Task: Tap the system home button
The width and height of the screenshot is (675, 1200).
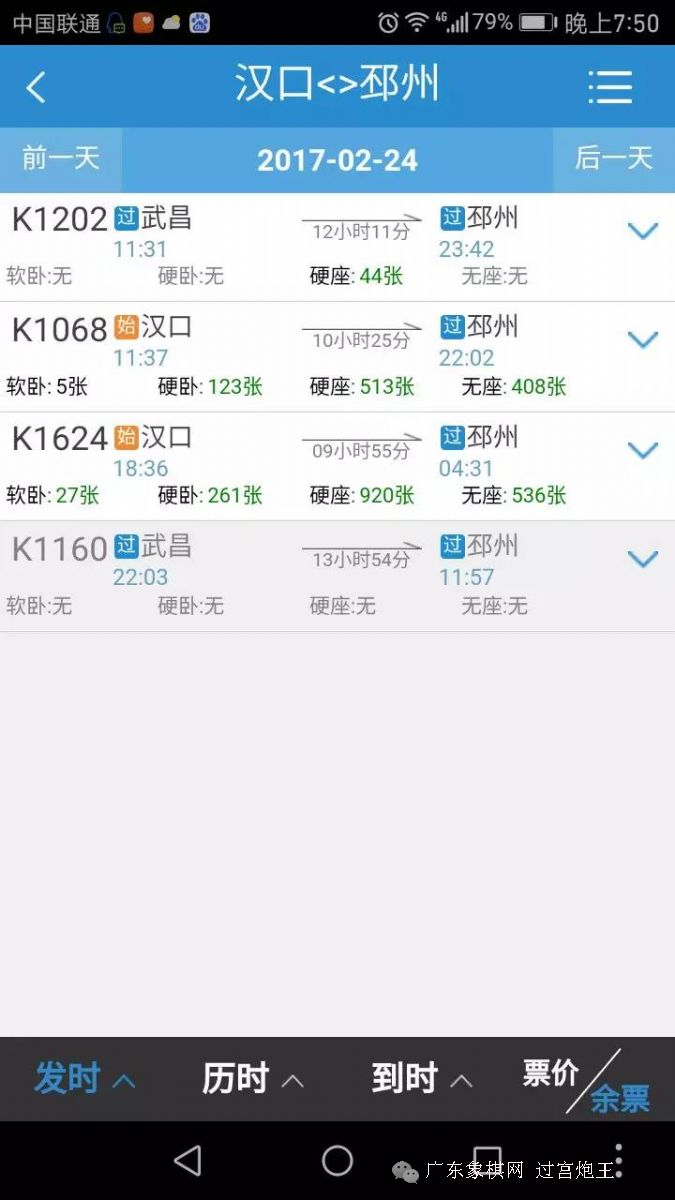Action: point(337,1160)
